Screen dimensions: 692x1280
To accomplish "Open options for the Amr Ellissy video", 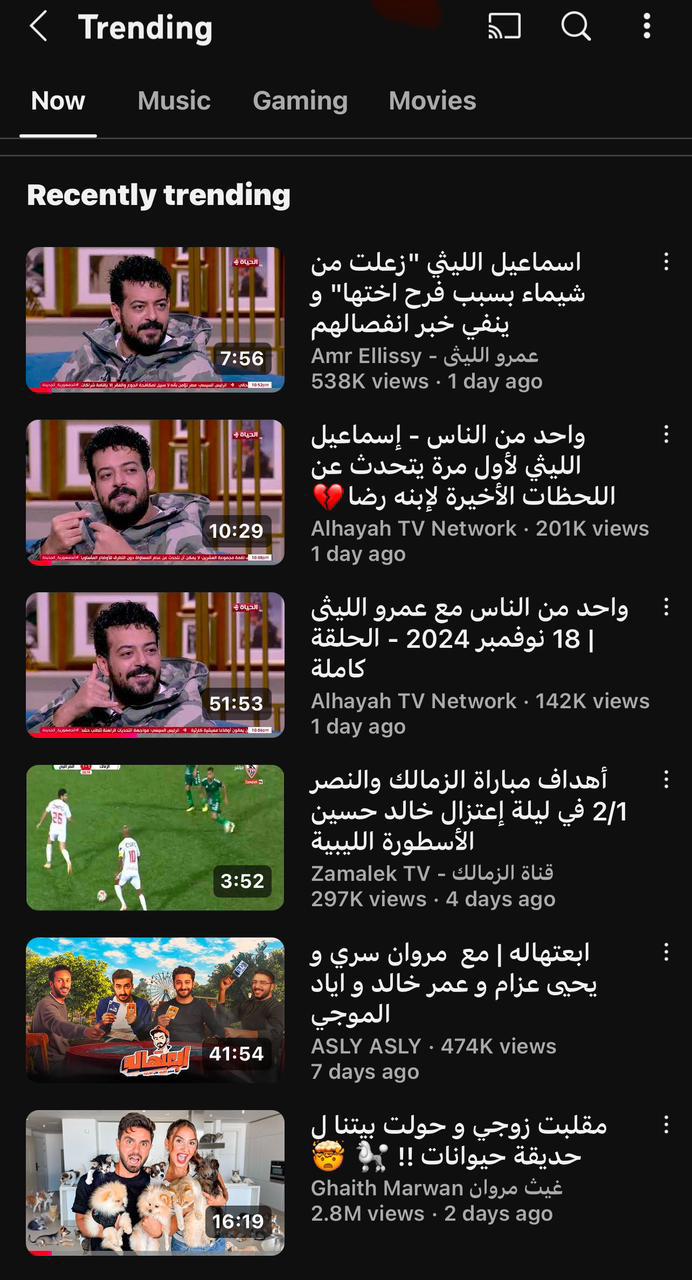I will (x=666, y=262).
